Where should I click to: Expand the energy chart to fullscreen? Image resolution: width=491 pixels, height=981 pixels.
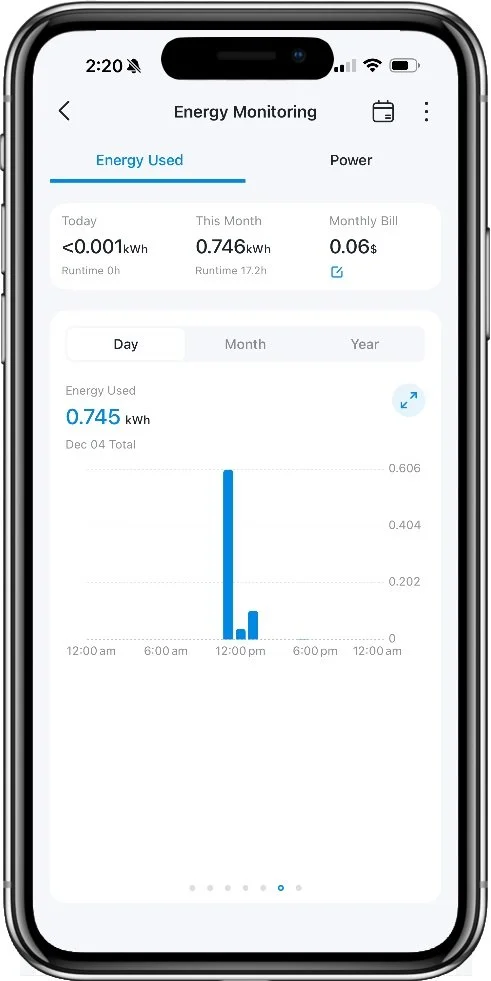coord(408,400)
